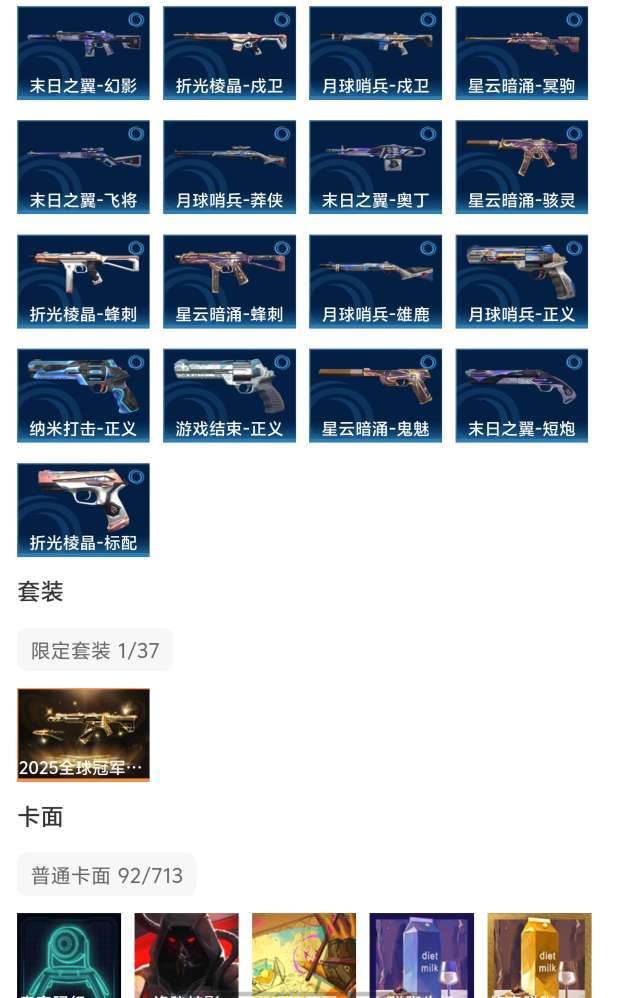Select the 普通卡面 92/713 chip
Screen dimensions: 620x998
click(x=107, y=875)
